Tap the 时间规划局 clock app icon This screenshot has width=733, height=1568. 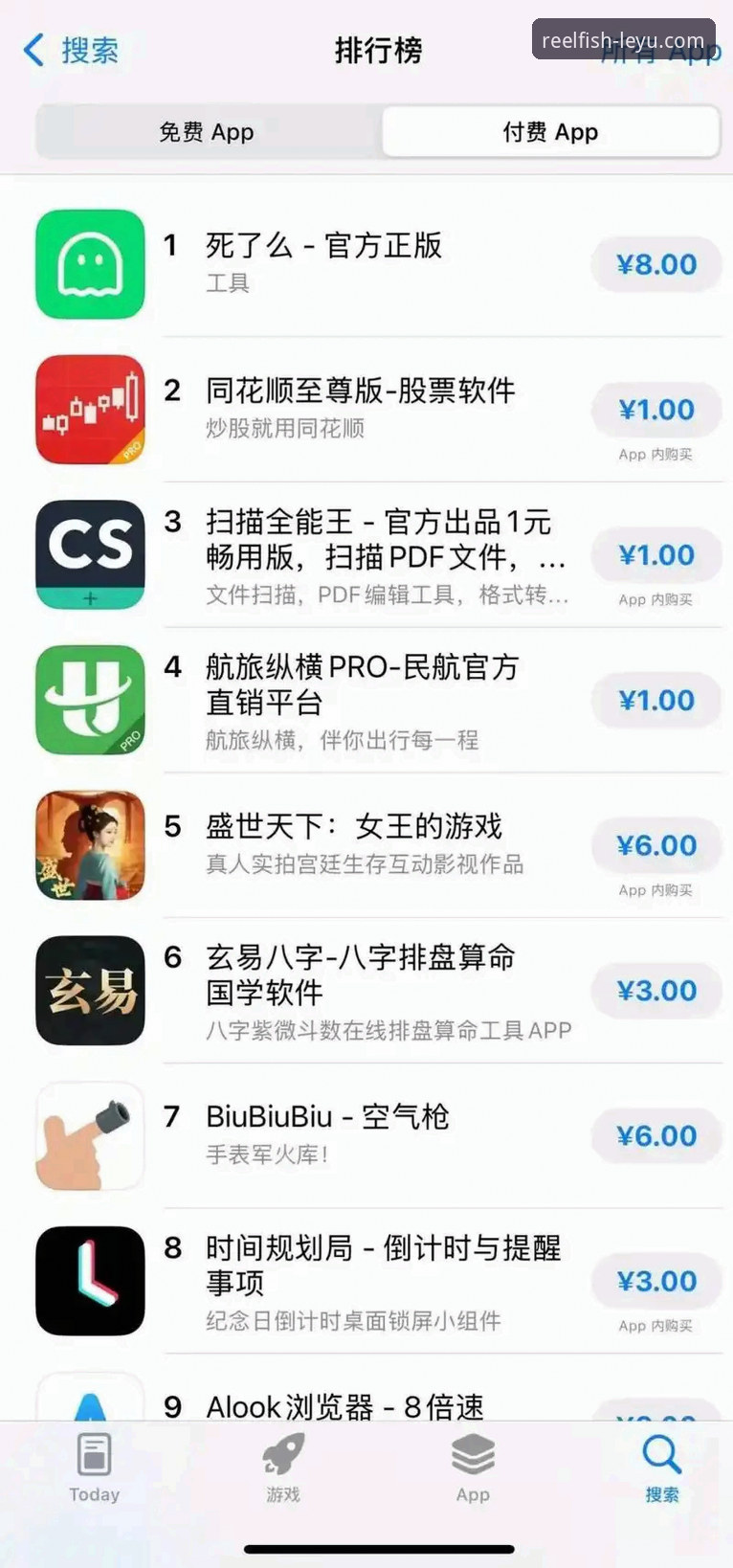tap(89, 1281)
